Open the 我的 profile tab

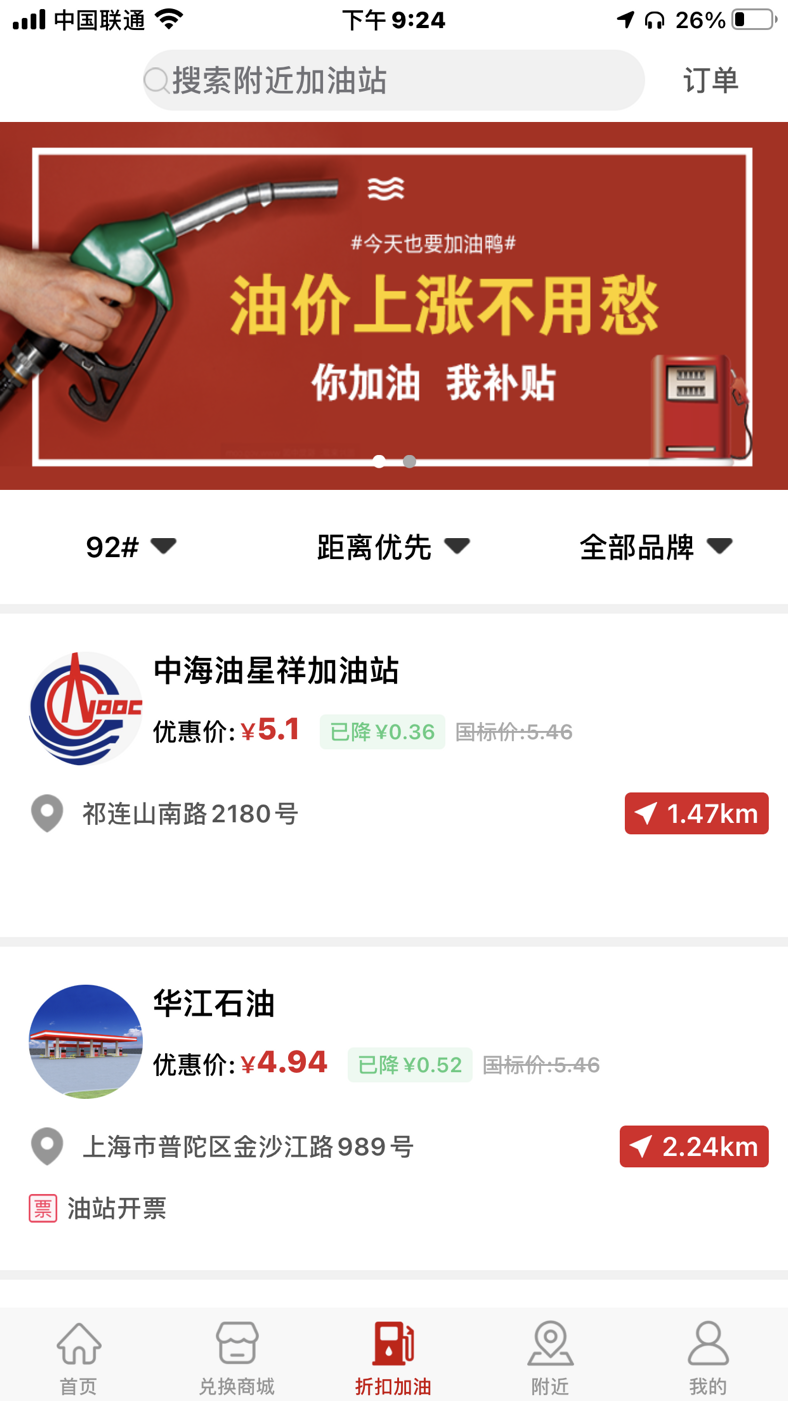point(708,1358)
